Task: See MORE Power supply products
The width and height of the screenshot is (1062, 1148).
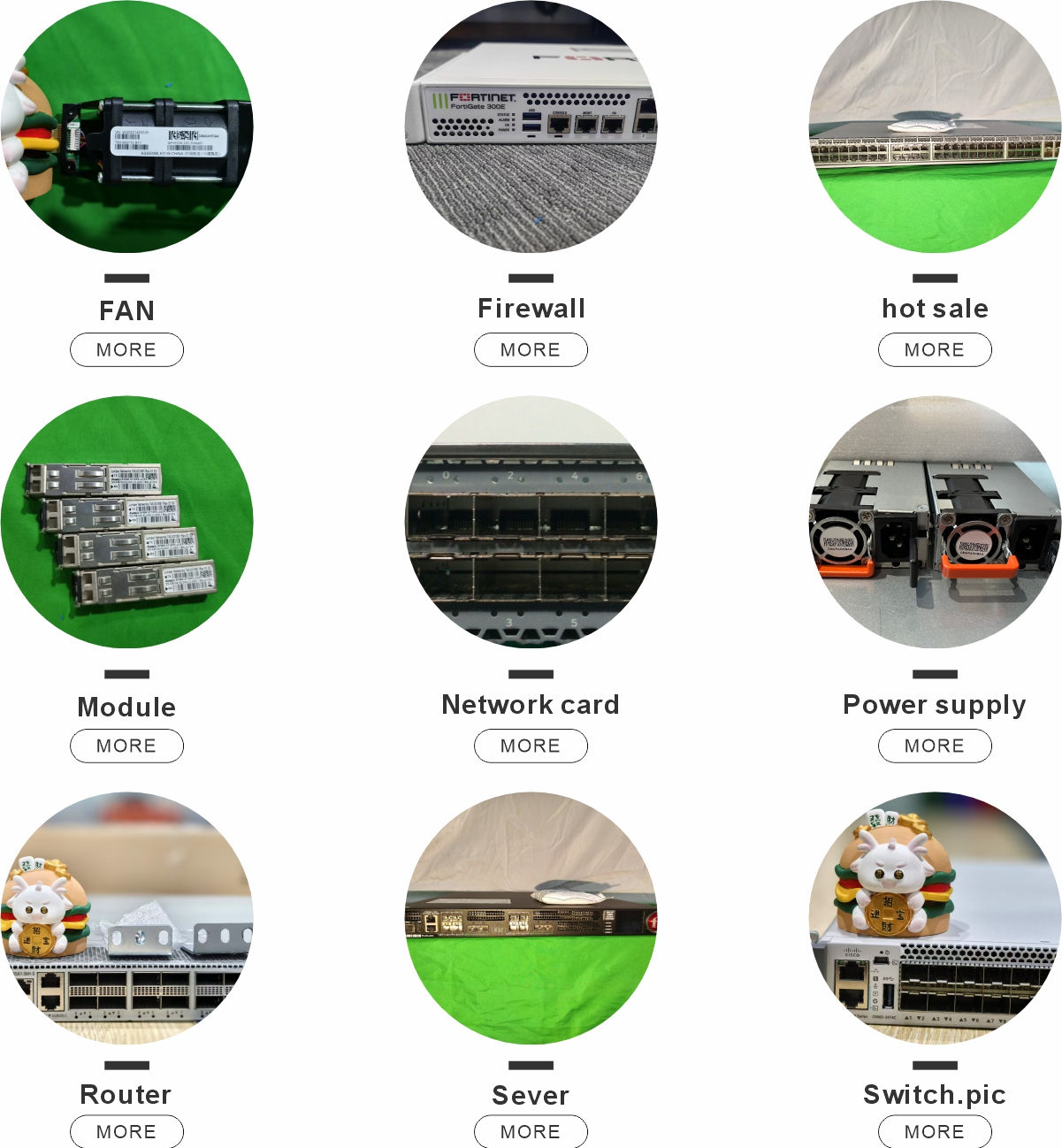Action: [x=935, y=746]
